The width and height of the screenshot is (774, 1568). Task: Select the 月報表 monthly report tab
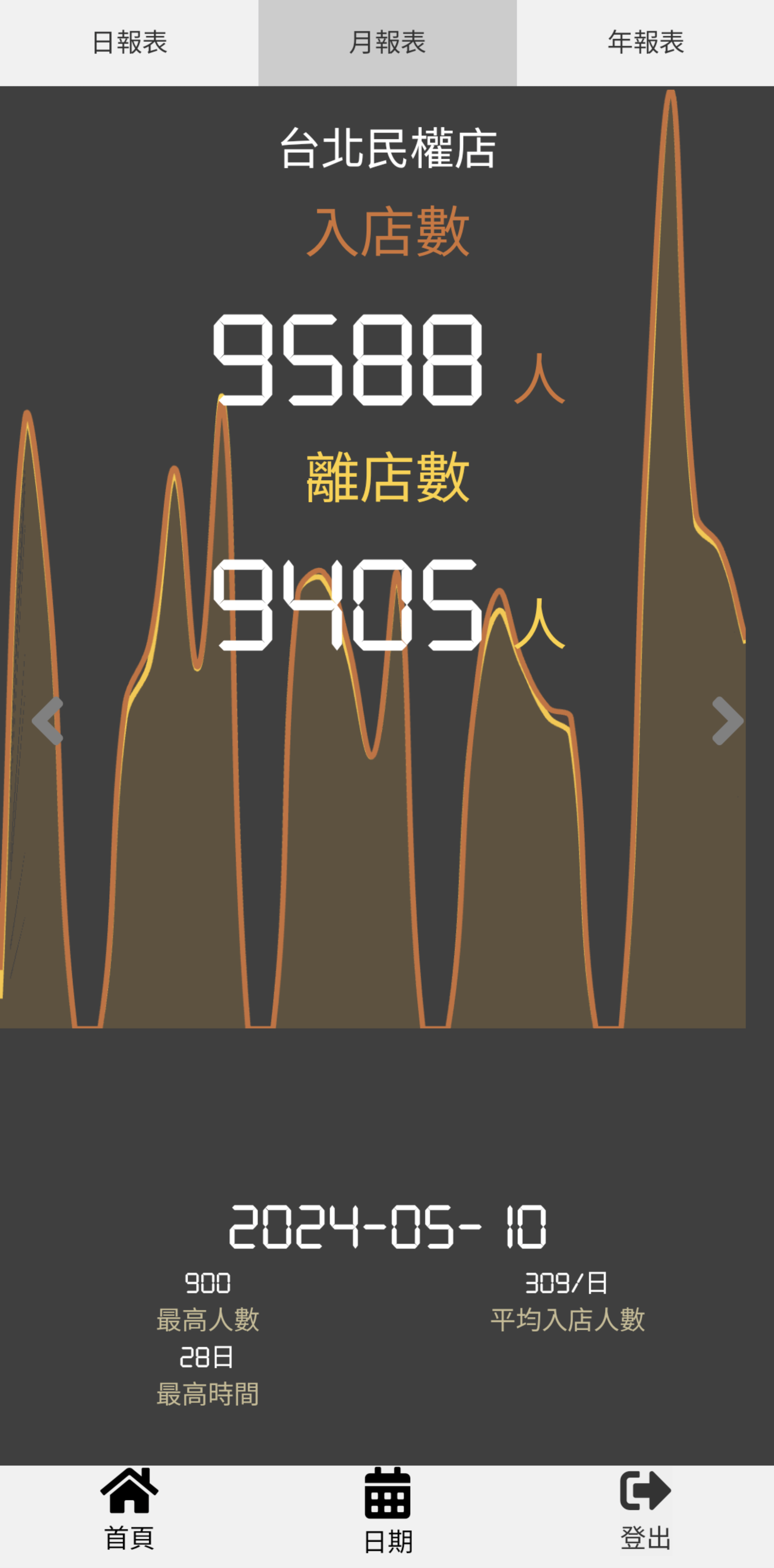[387, 42]
